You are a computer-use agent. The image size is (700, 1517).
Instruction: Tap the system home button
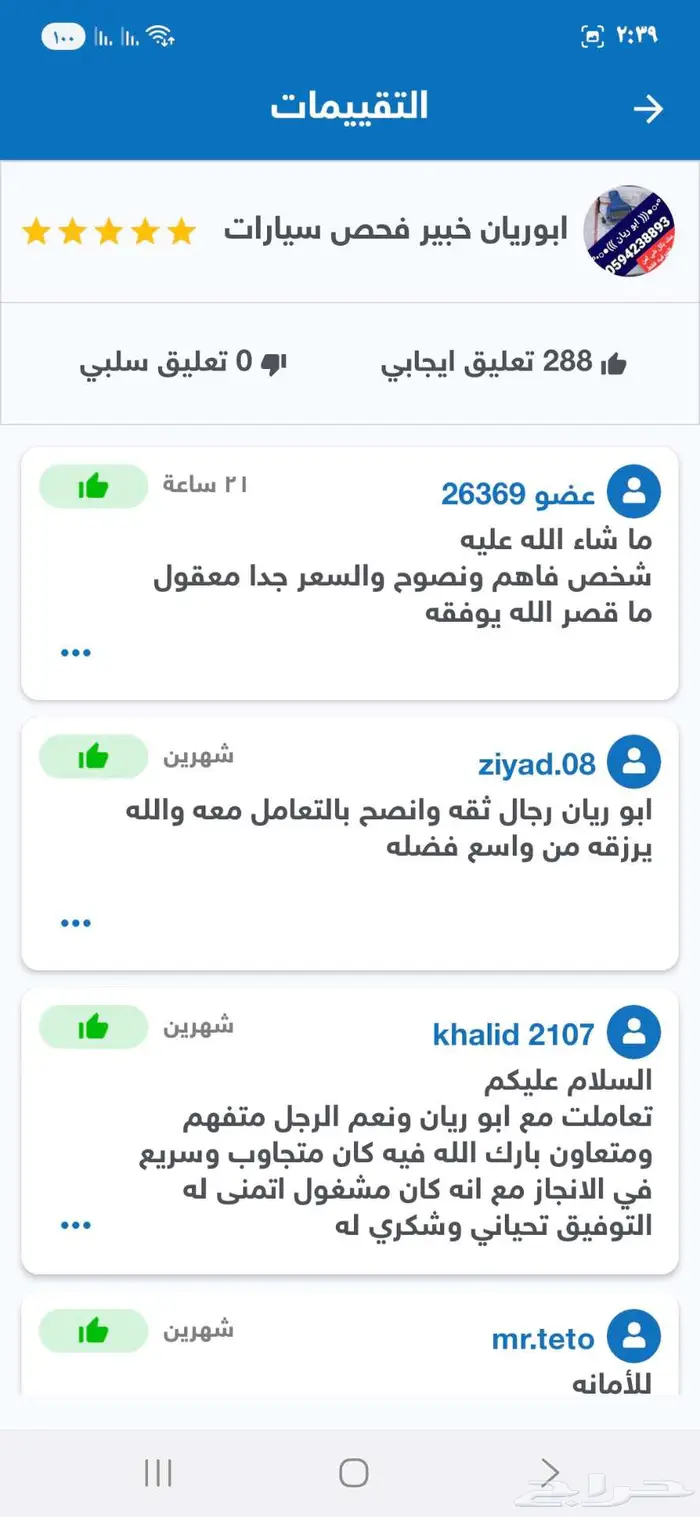click(x=353, y=1472)
